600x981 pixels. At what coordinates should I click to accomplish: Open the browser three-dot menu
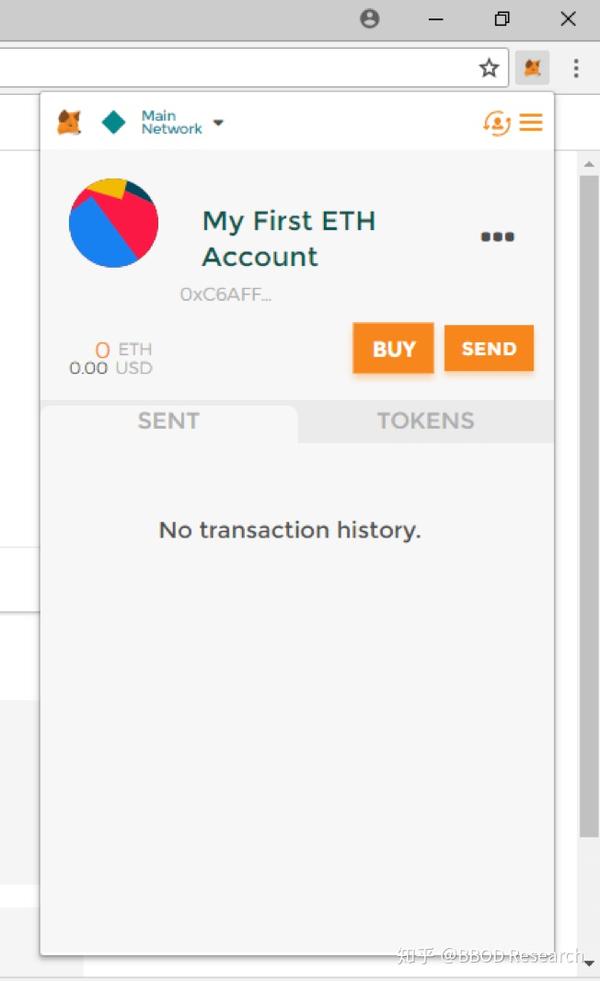coord(576,68)
